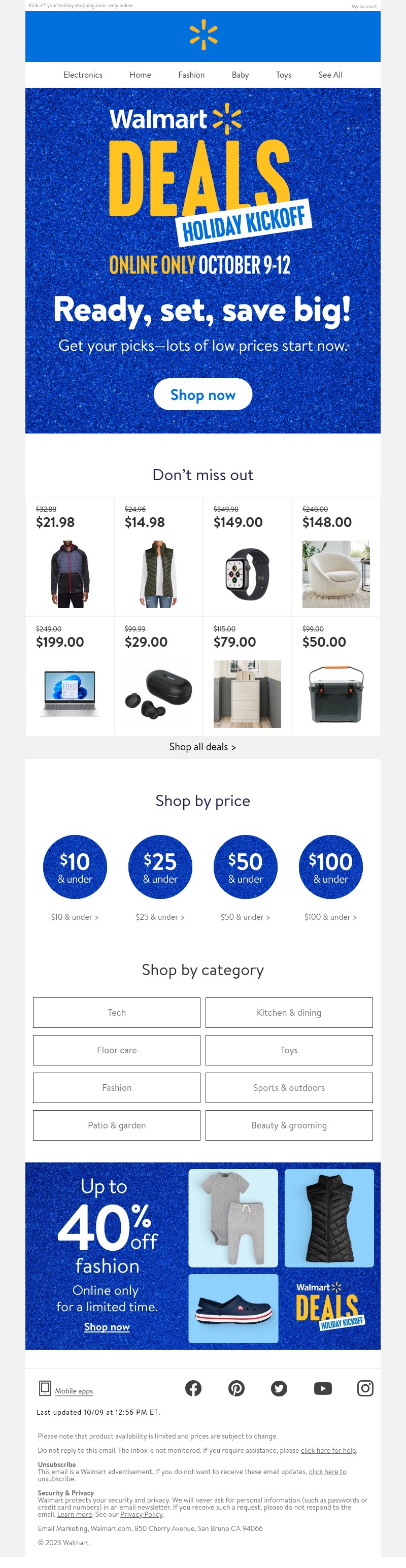Tap Shop now under 40% off fashion

[x=107, y=1327]
